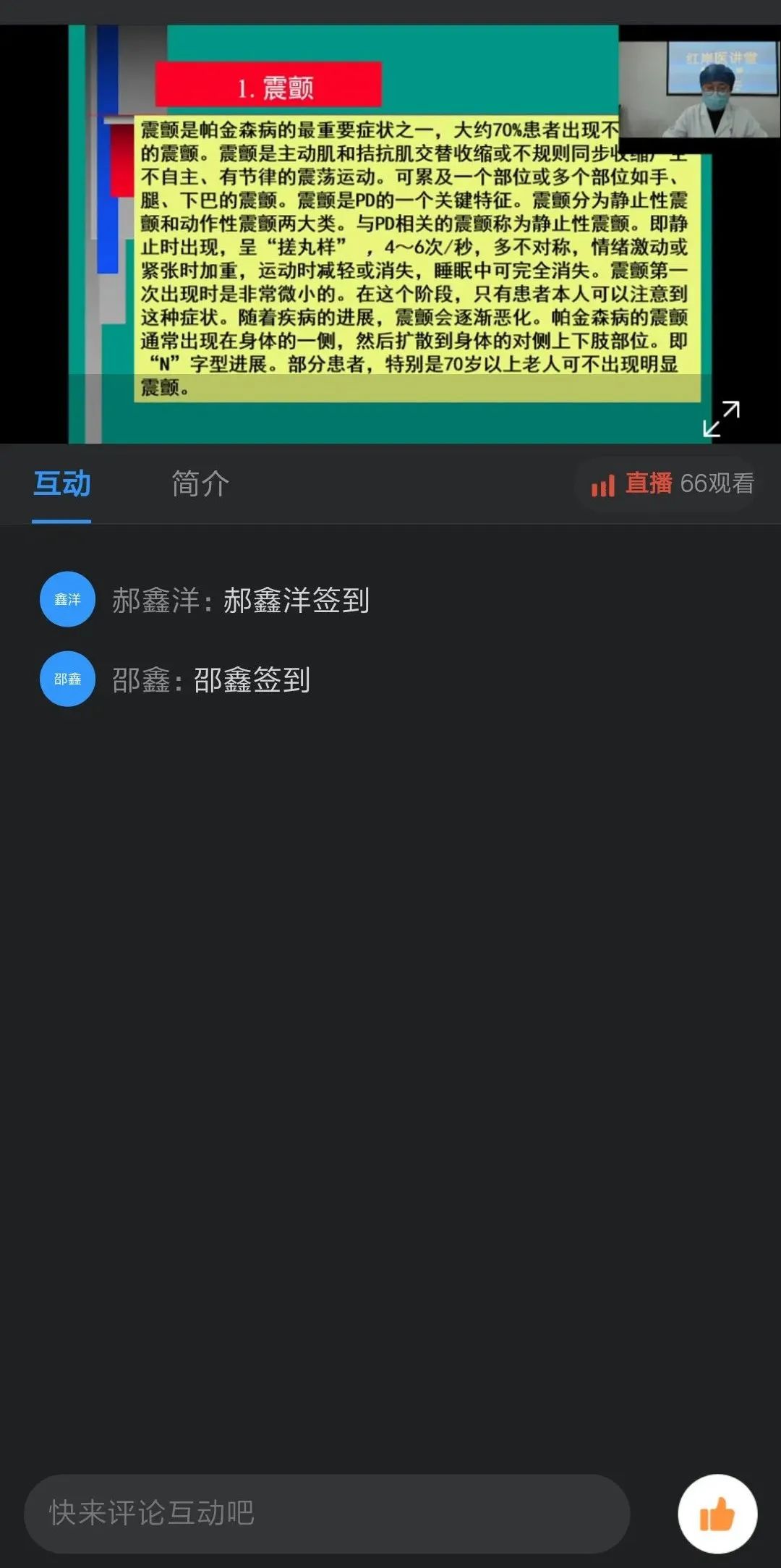This screenshot has height=1568, width=781.
Task: Like the live stream with thumbs-up
Action: pyautogui.click(x=717, y=1513)
